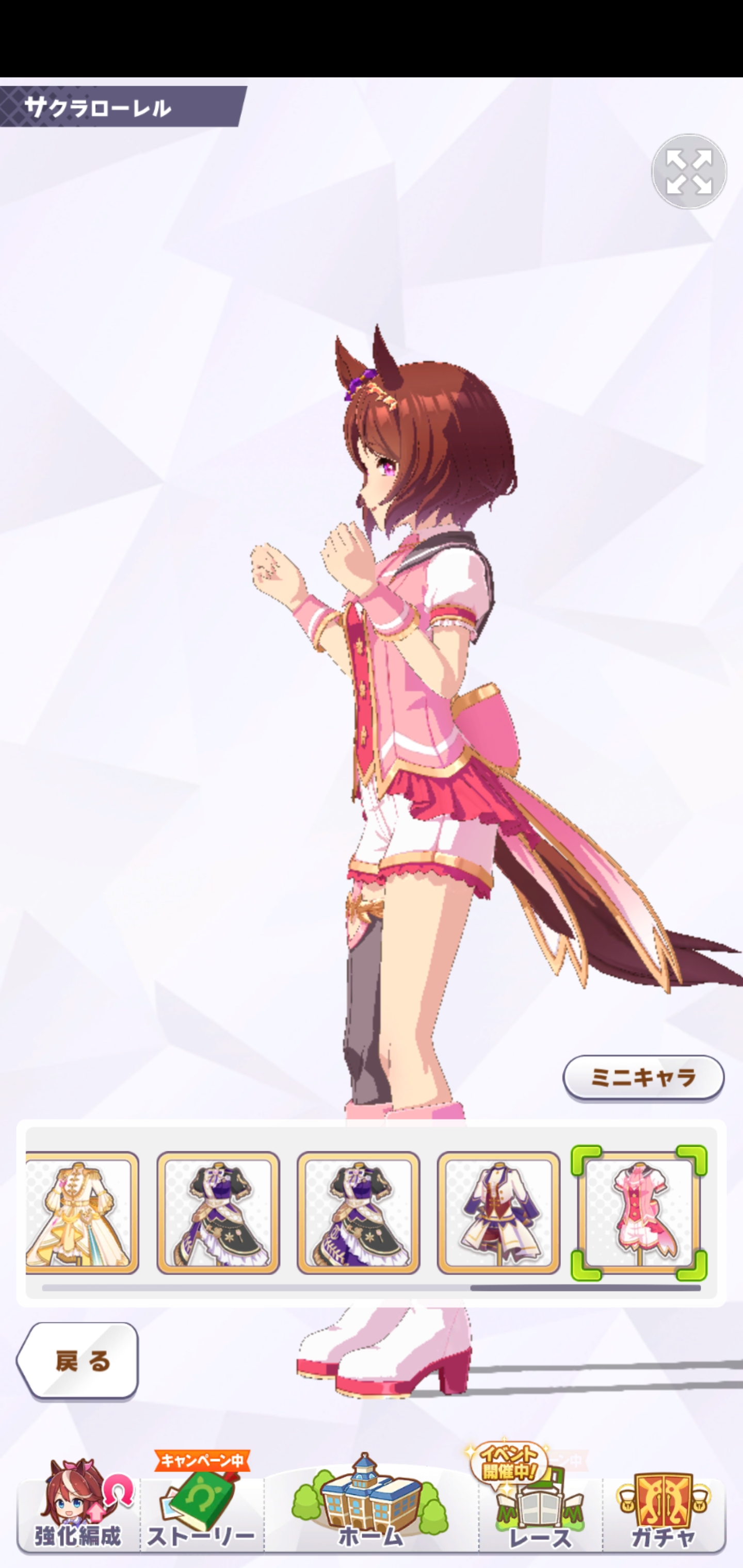Image resolution: width=743 pixels, height=1568 pixels.
Task: Tap the ミニキャラ button
Action: (643, 1078)
